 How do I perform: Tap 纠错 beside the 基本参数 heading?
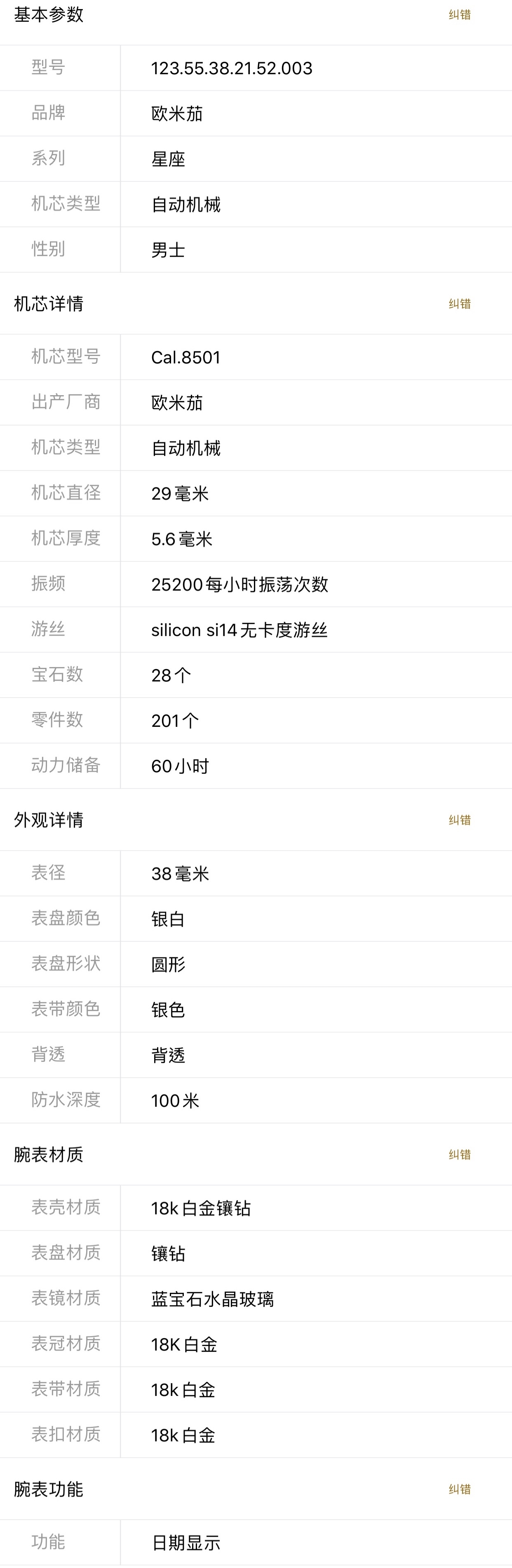point(460,14)
